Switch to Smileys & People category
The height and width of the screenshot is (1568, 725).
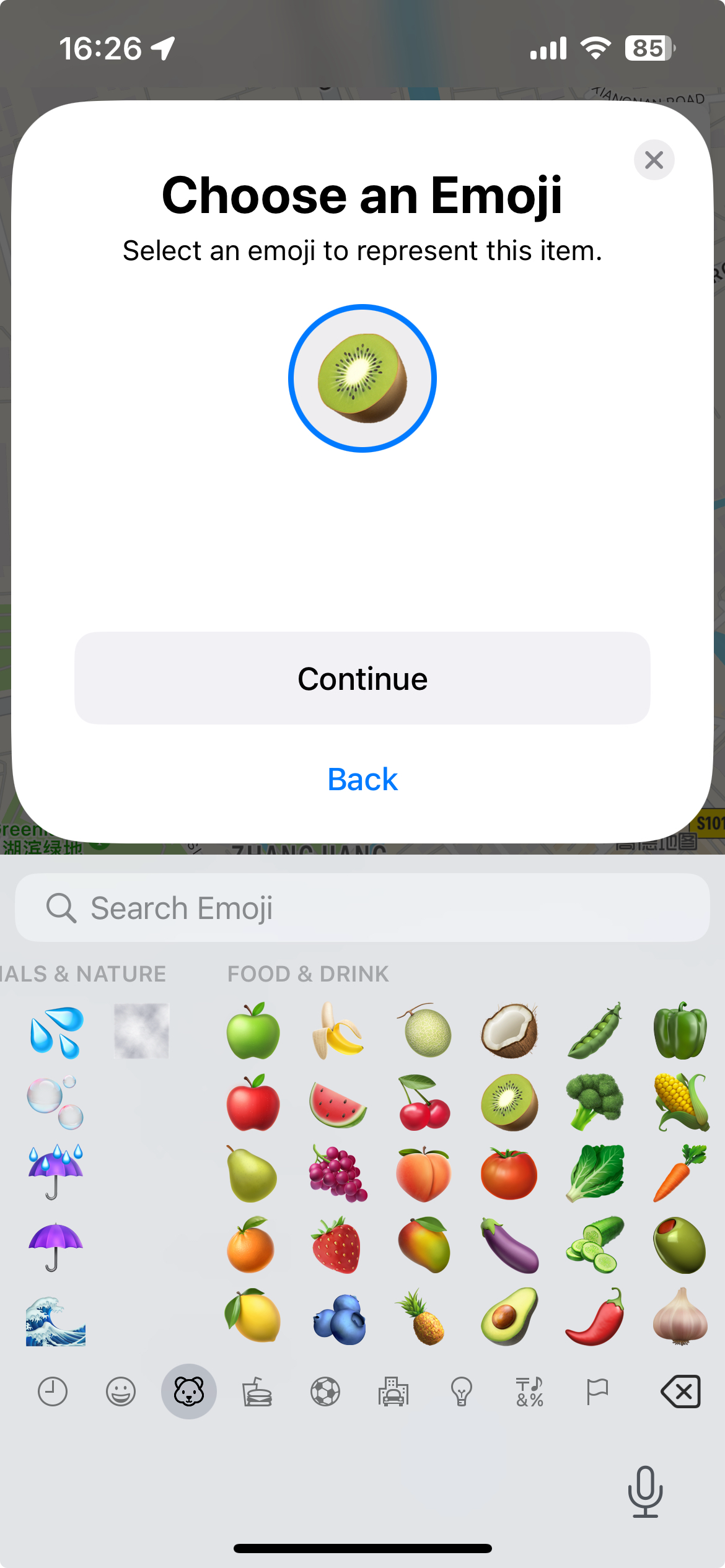click(121, 1392)
